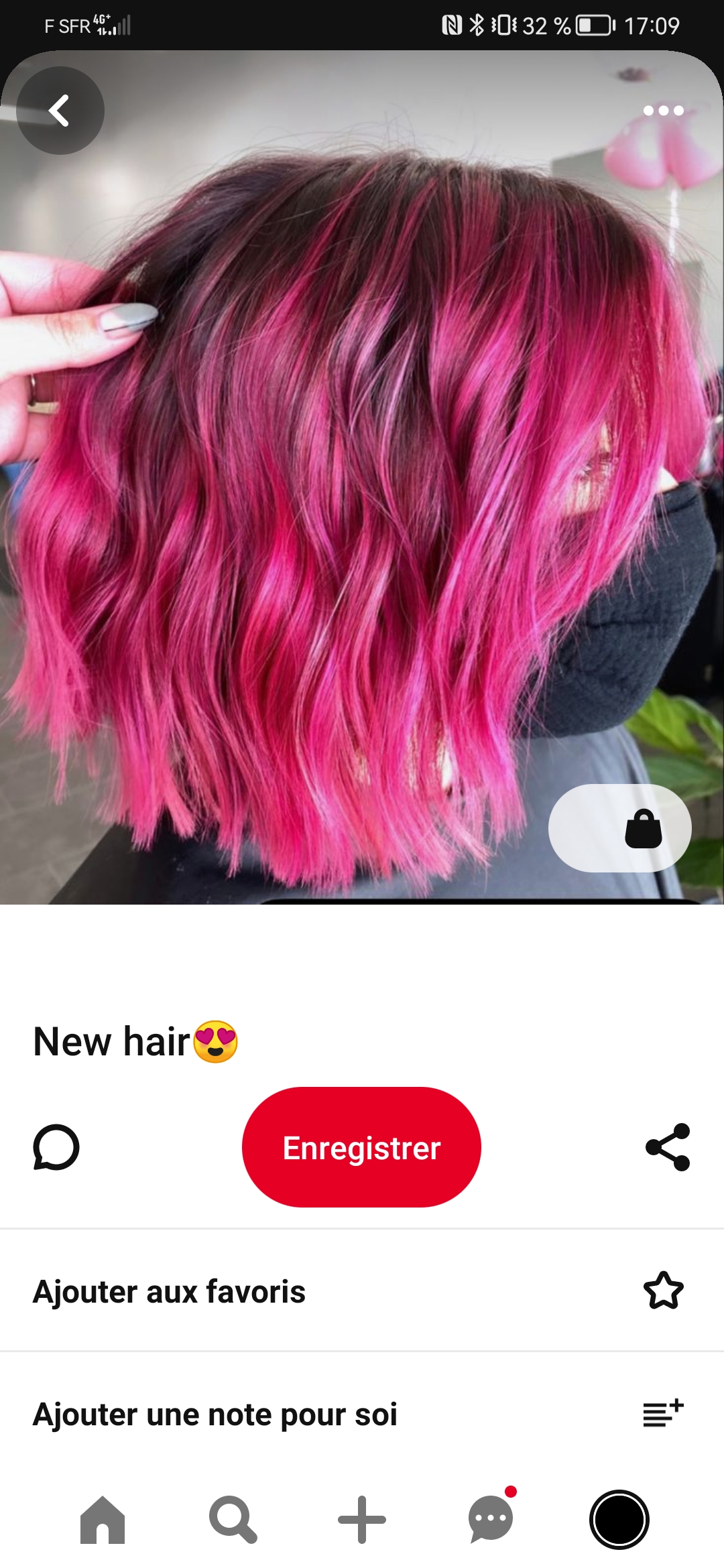This screenshot has height=1568, width=724.
Task: Open the messages tab
Action: coord(491,1520)
